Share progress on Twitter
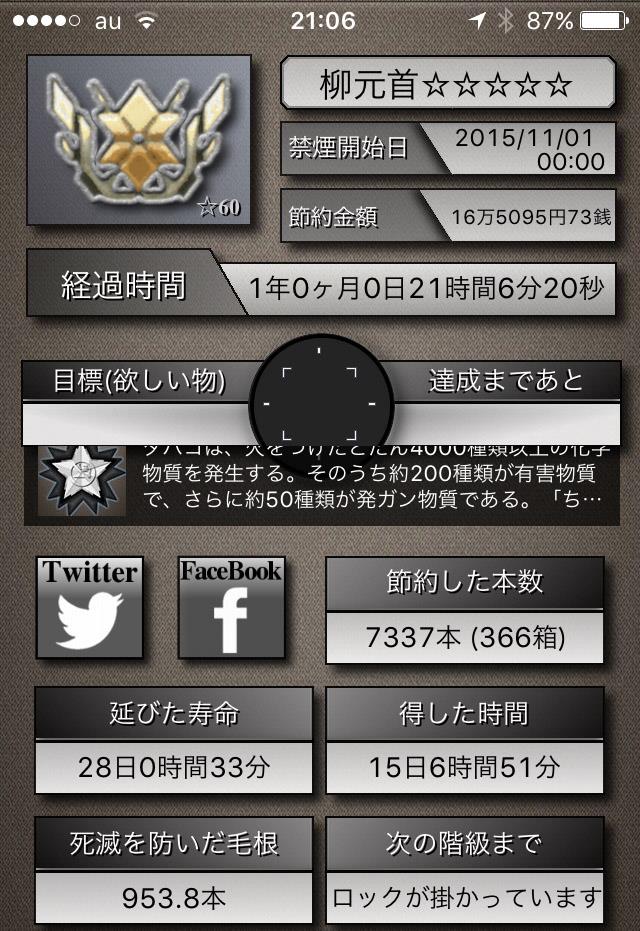This screenshot has width=640, height=931. pyautogui.click(x=89, y=607)
